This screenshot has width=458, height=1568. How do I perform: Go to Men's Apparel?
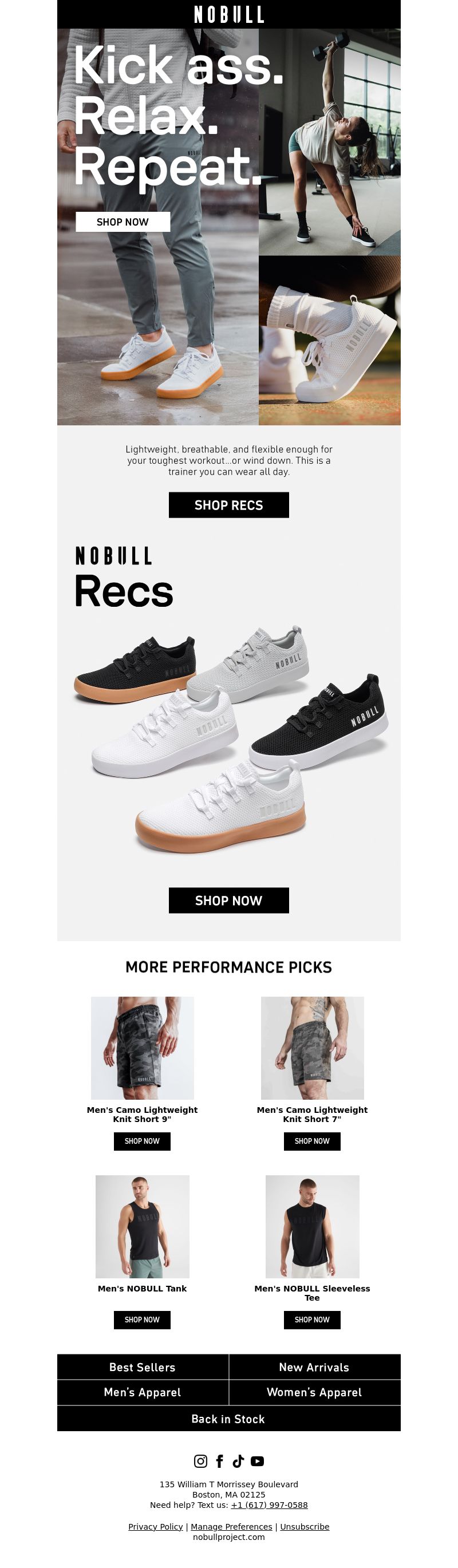(x=143, y=1392)
